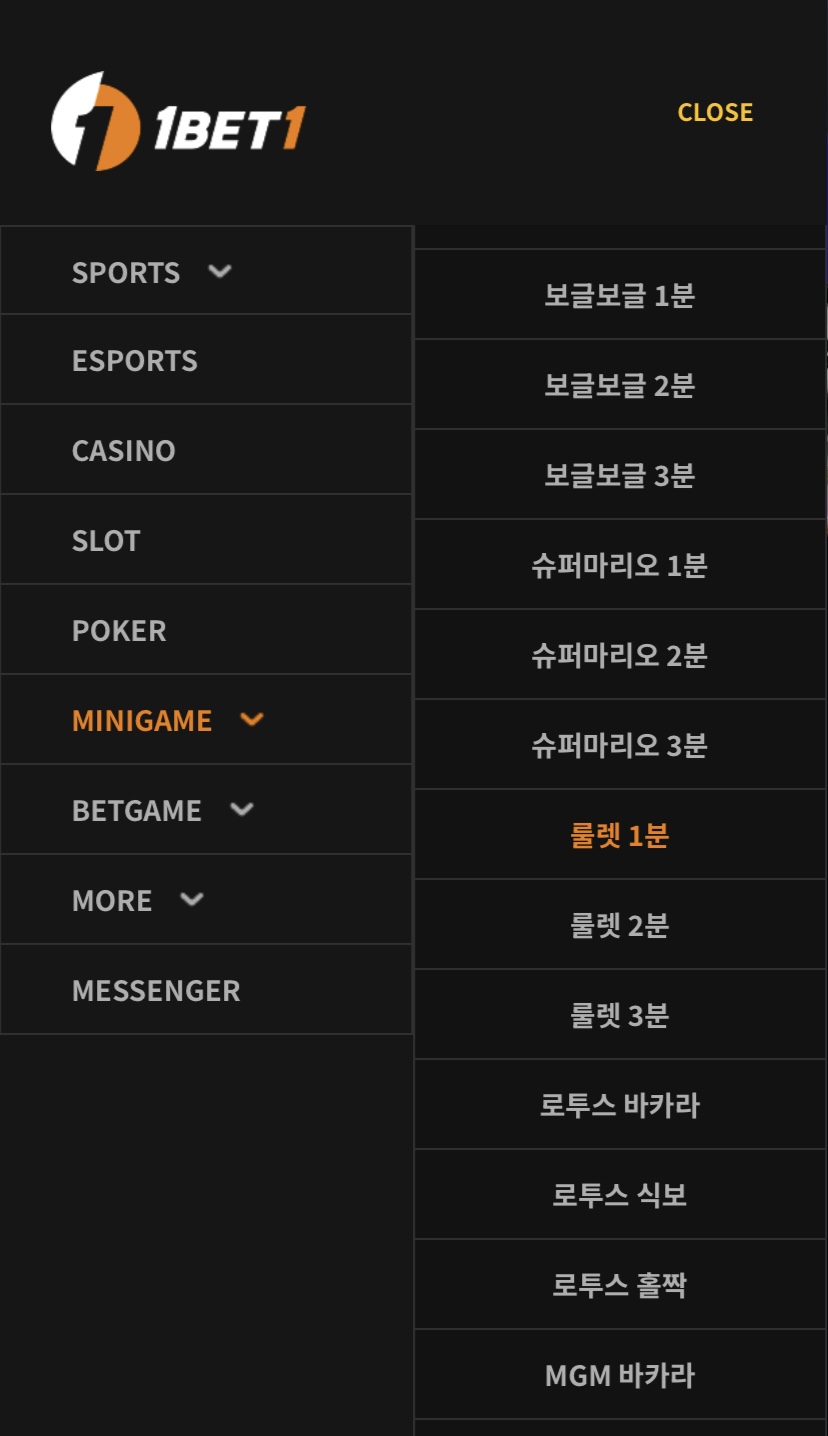Image resolution: width=828 pixels, height=1436 pixels.
Task: Open MGM 바카라 game
Action: coord(619,1375)
